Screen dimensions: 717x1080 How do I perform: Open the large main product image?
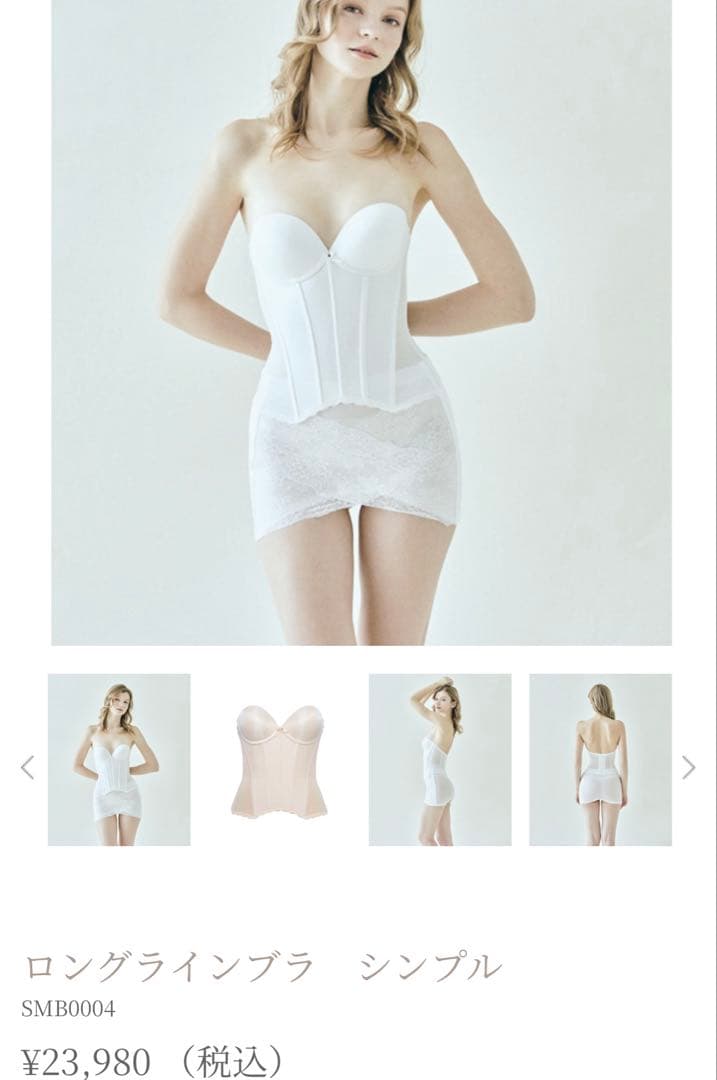tap(361, 322)
